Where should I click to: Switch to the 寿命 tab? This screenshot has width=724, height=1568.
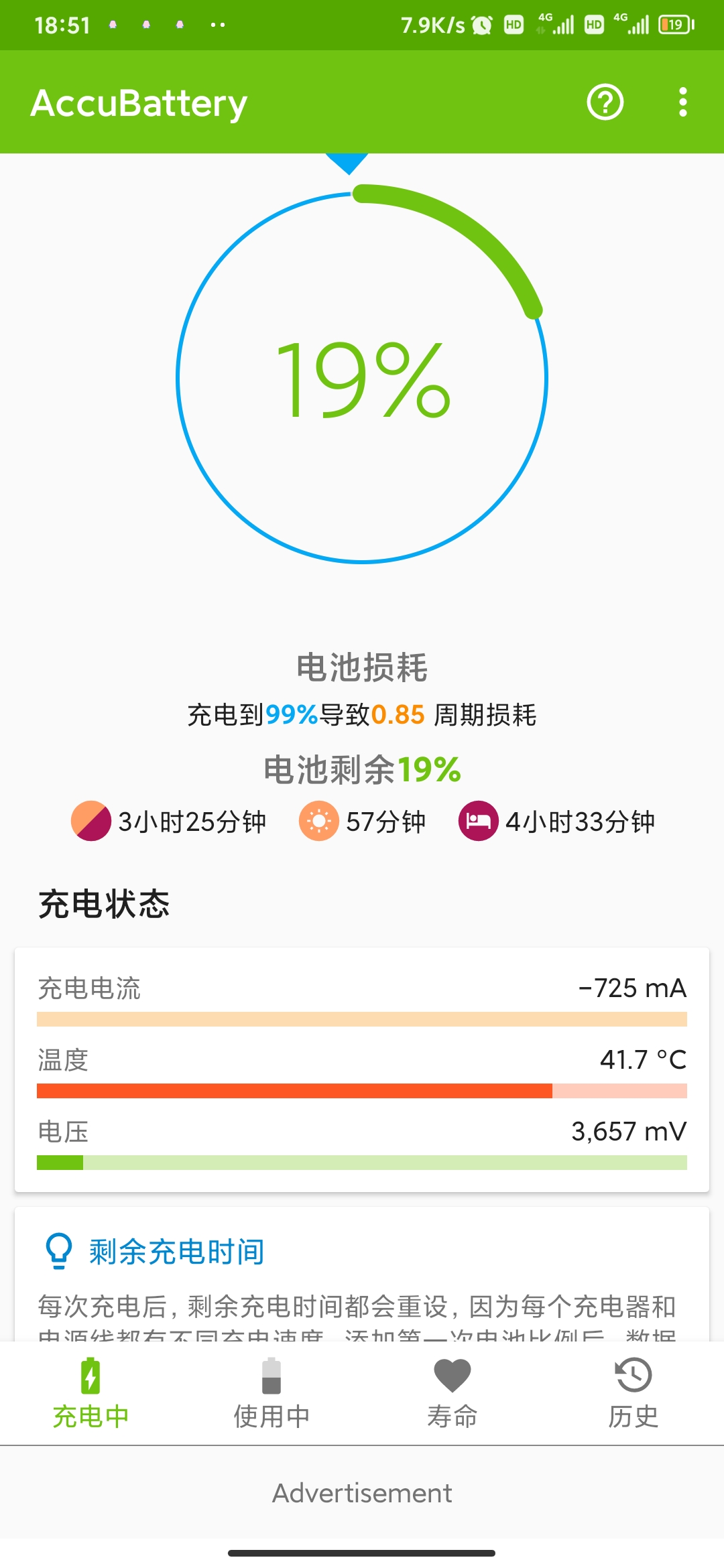tap(452, 1394)
